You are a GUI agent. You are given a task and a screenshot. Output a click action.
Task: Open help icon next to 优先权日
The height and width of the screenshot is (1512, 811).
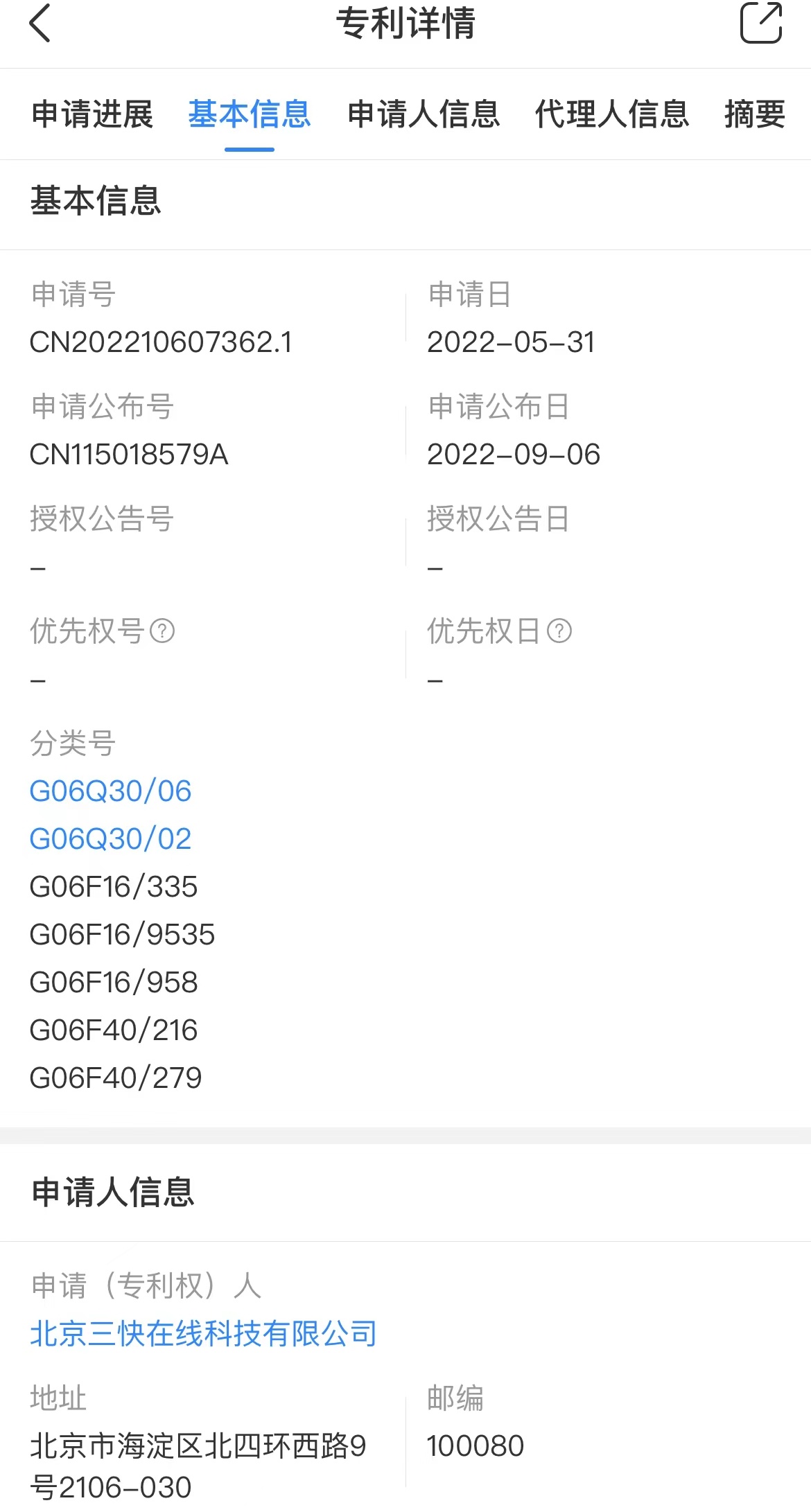pyautogui.click(x=559, y=631)
